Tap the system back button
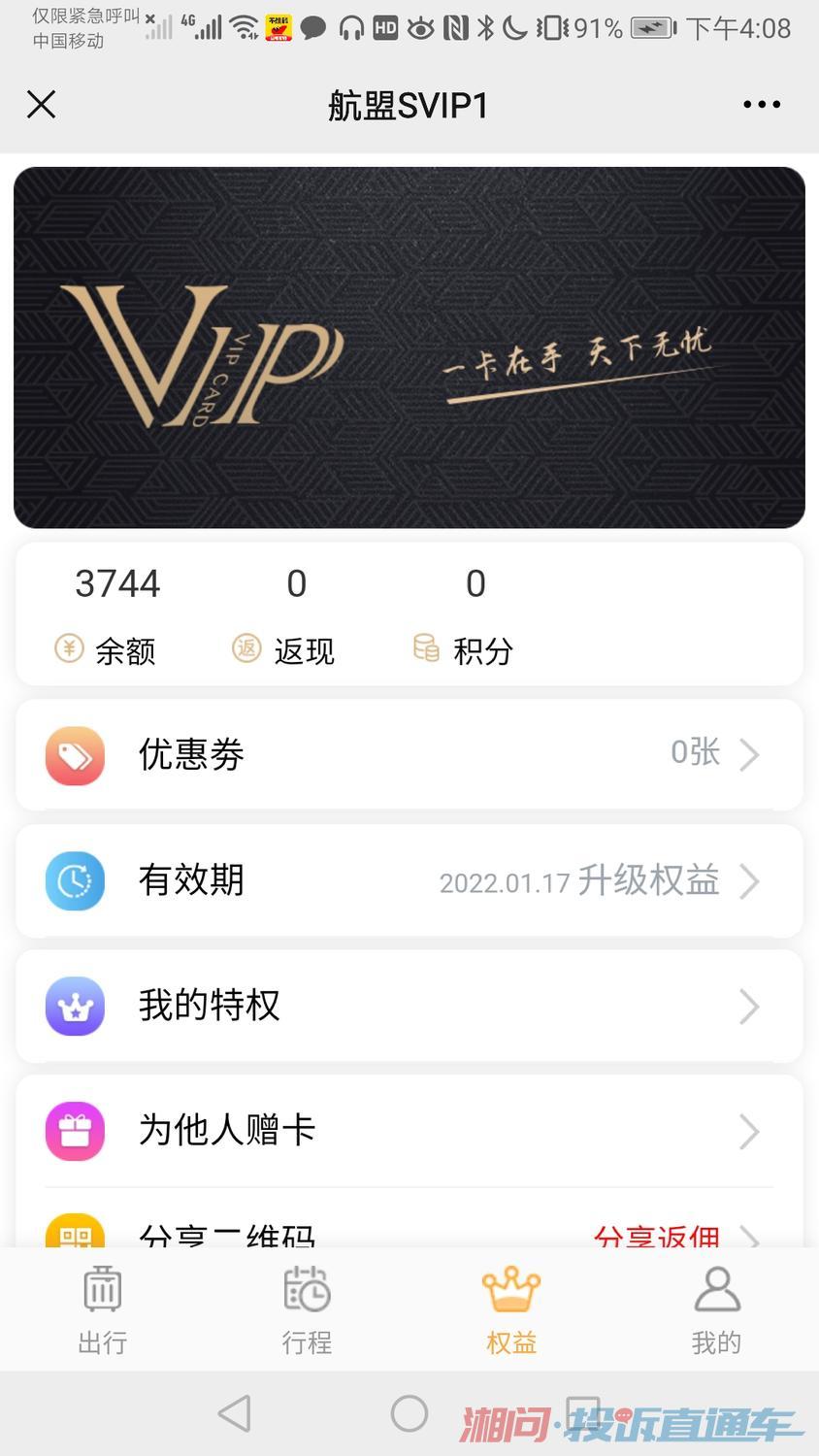Viewport: 819px width, 1456px height. 234,1413
